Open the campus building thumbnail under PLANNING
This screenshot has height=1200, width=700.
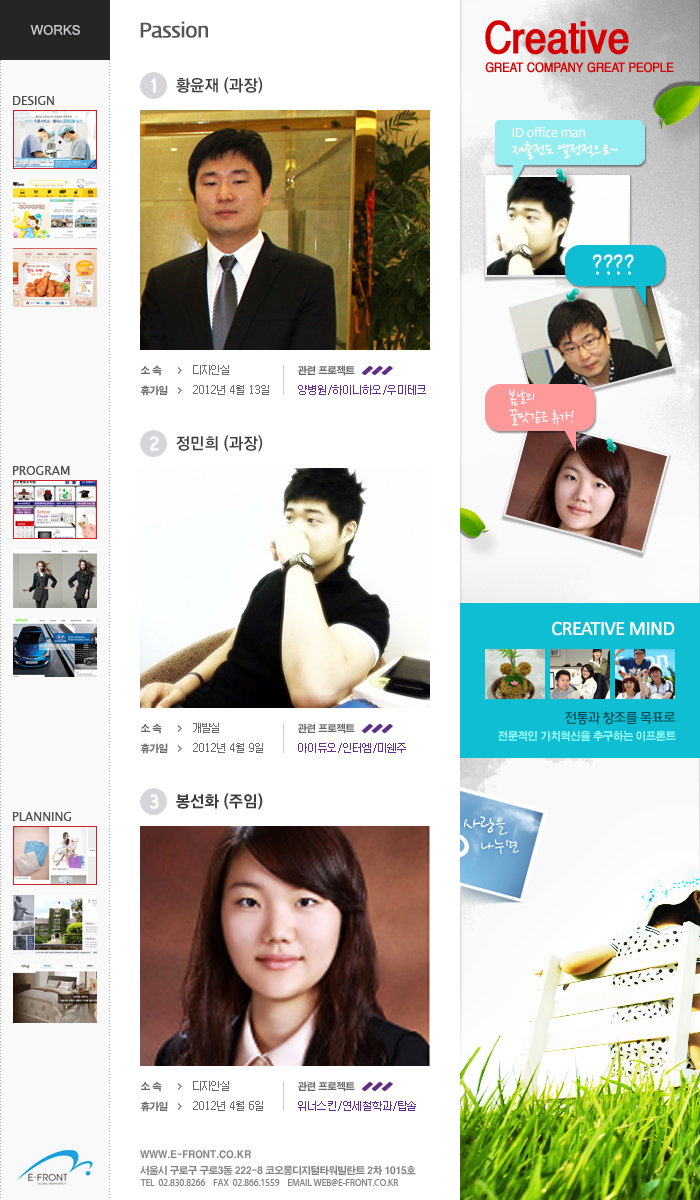pyautogui.click(x=55, y=924)
